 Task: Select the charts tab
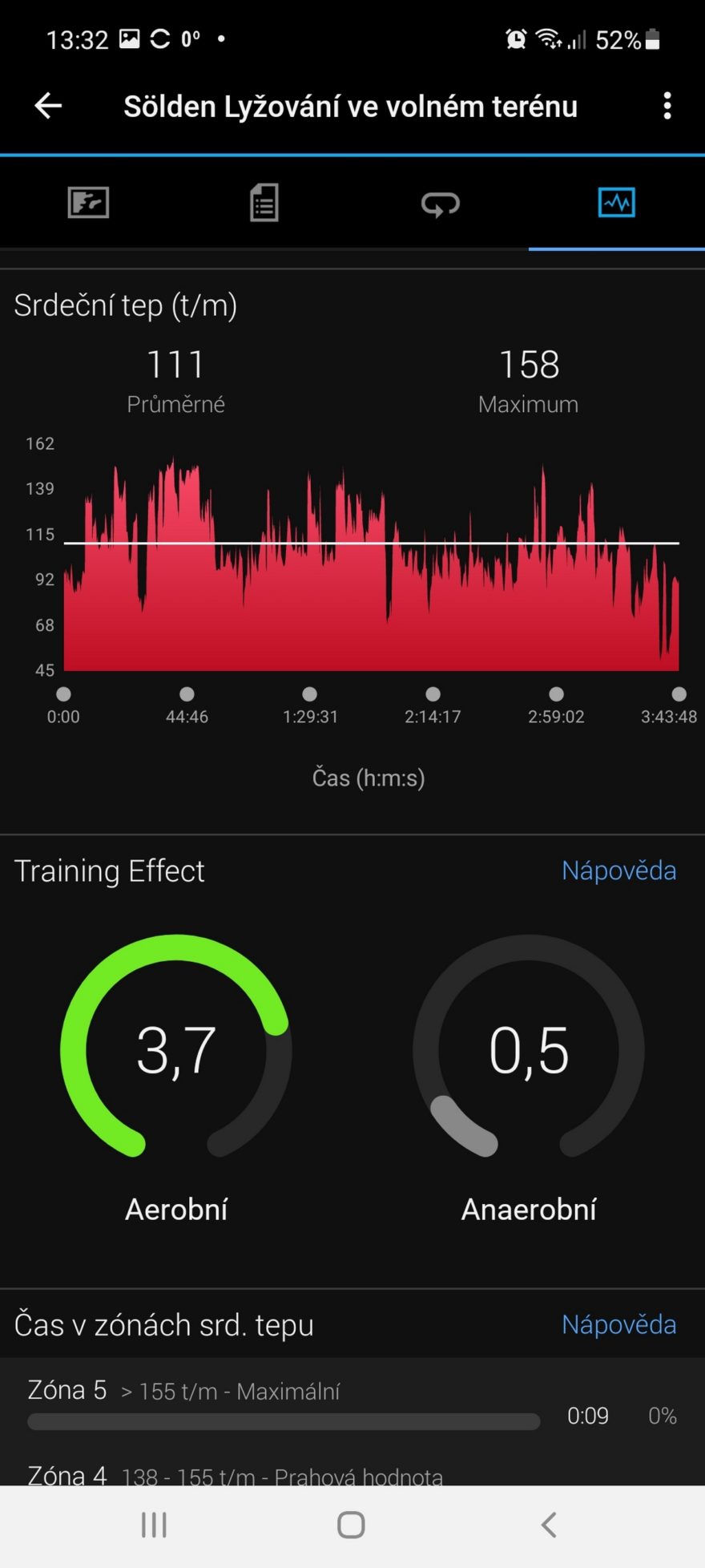(616, 203)
